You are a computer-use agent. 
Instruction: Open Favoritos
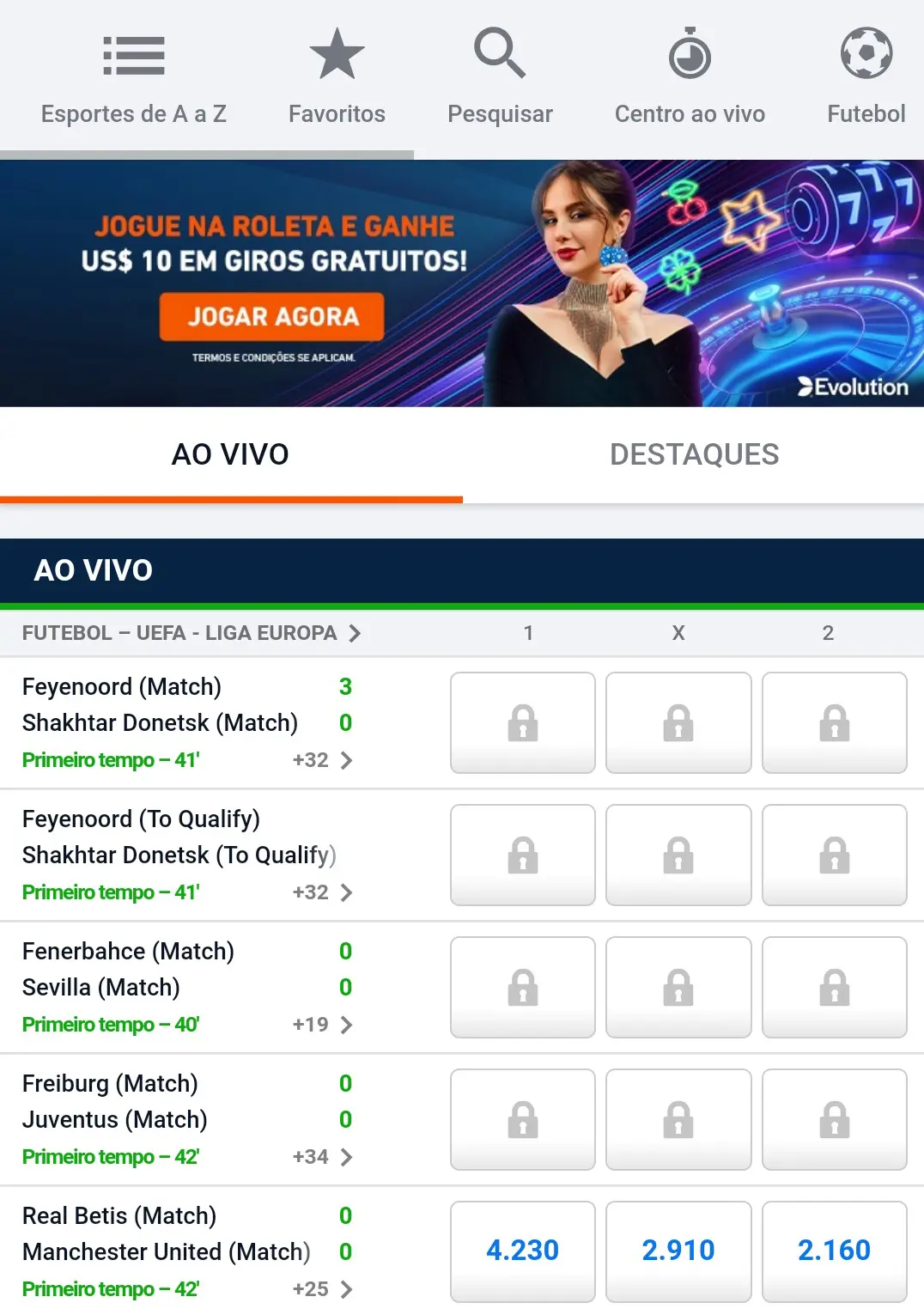337,77
